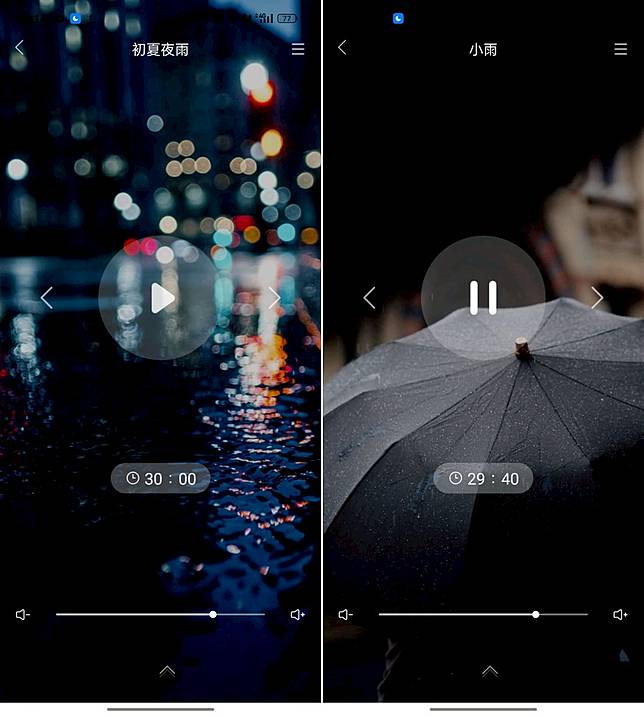Skip to the next sound after 小雨
This screenshot has height=717, width=644.
coord(597,297)
